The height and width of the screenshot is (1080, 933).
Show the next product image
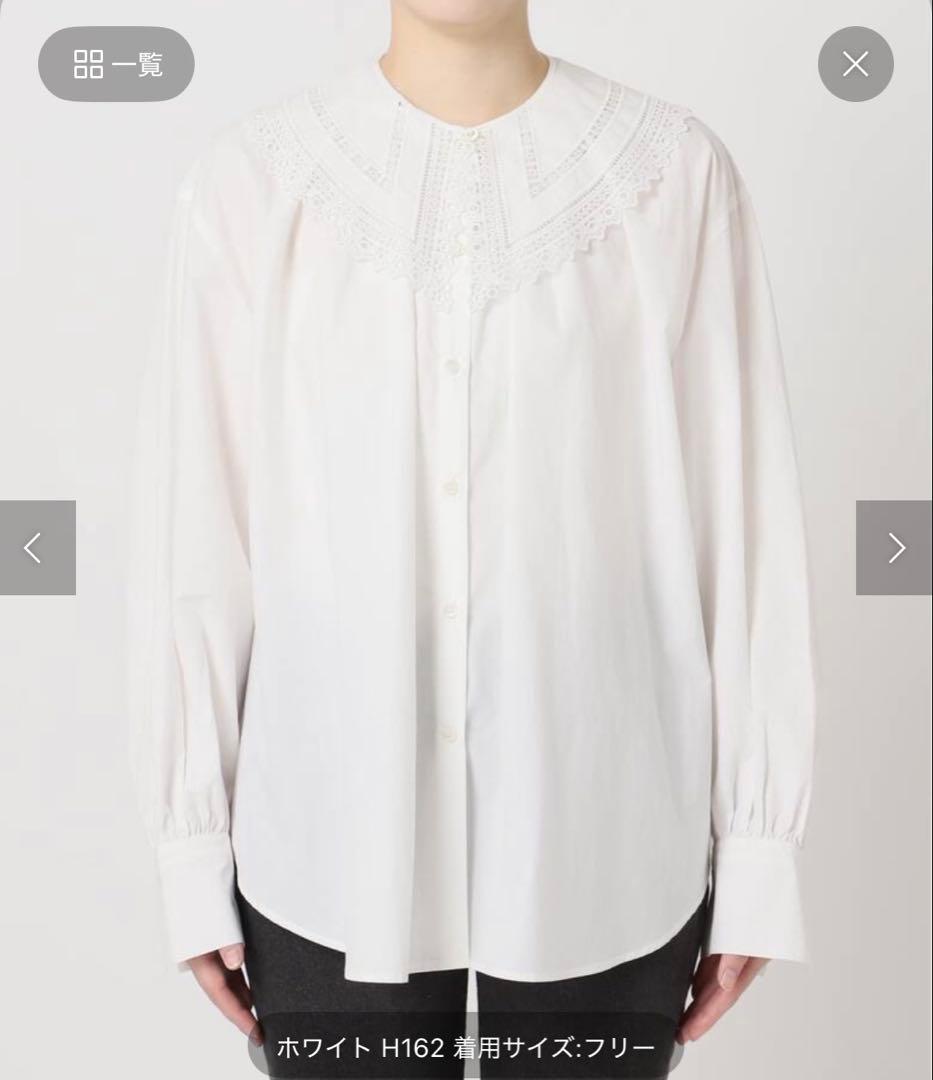[x=895, y=547]
